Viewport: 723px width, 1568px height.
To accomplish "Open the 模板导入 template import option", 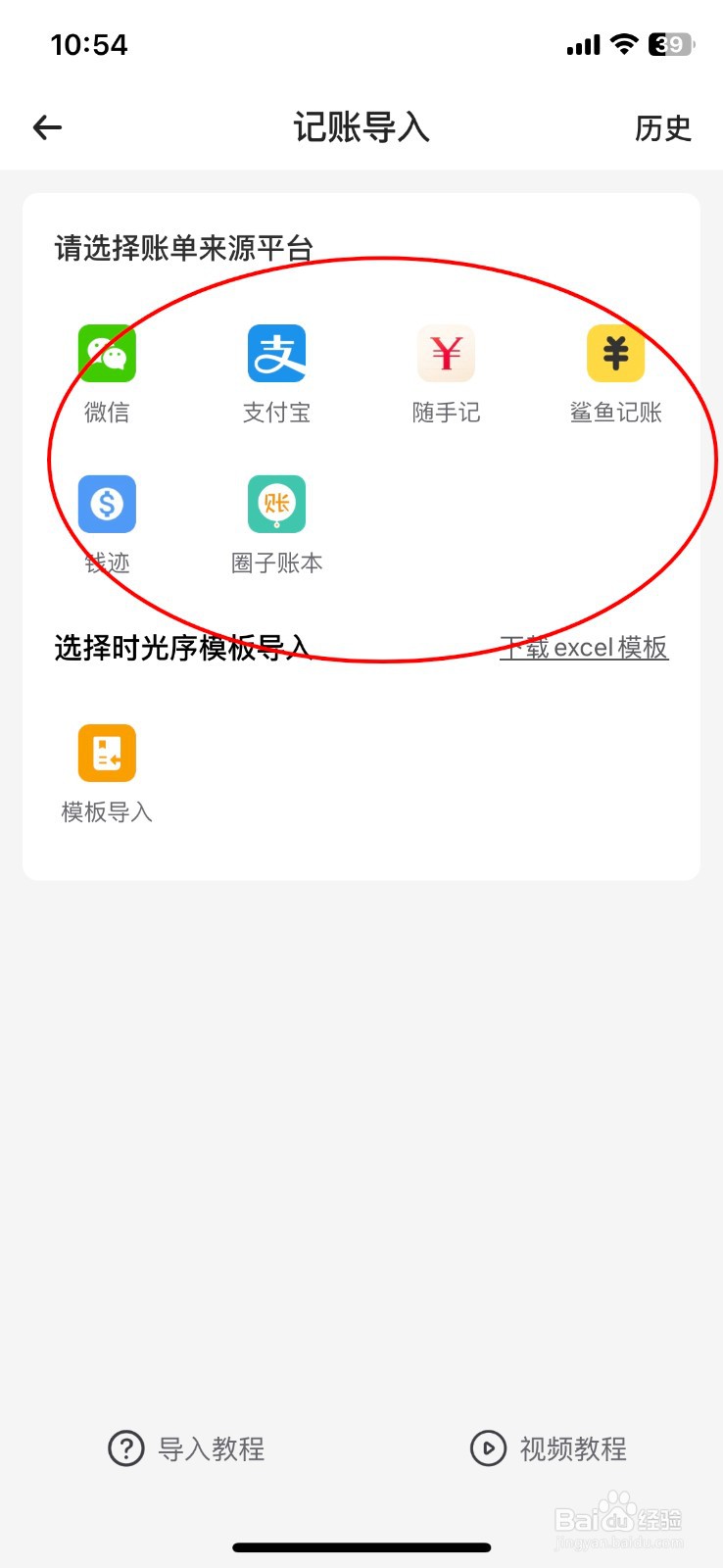I will tap(106, 753).
